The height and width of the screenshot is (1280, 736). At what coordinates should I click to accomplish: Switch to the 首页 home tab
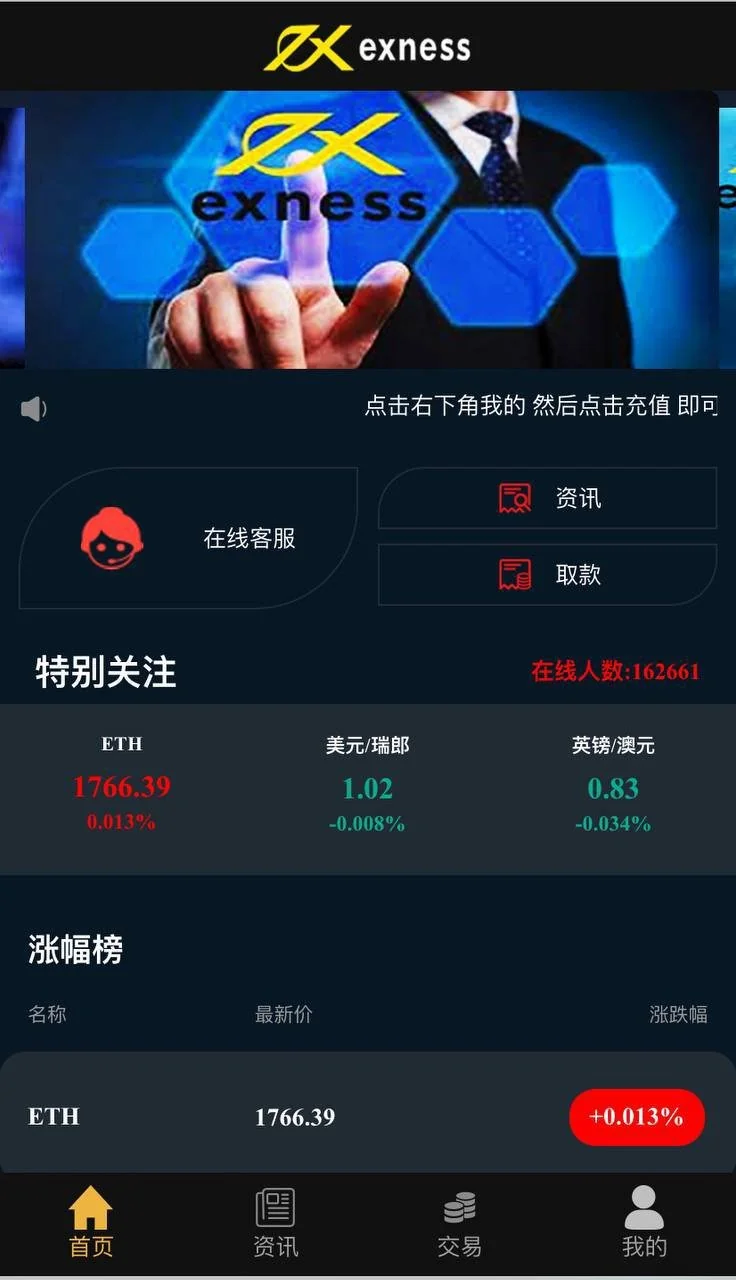(91, 1221)
